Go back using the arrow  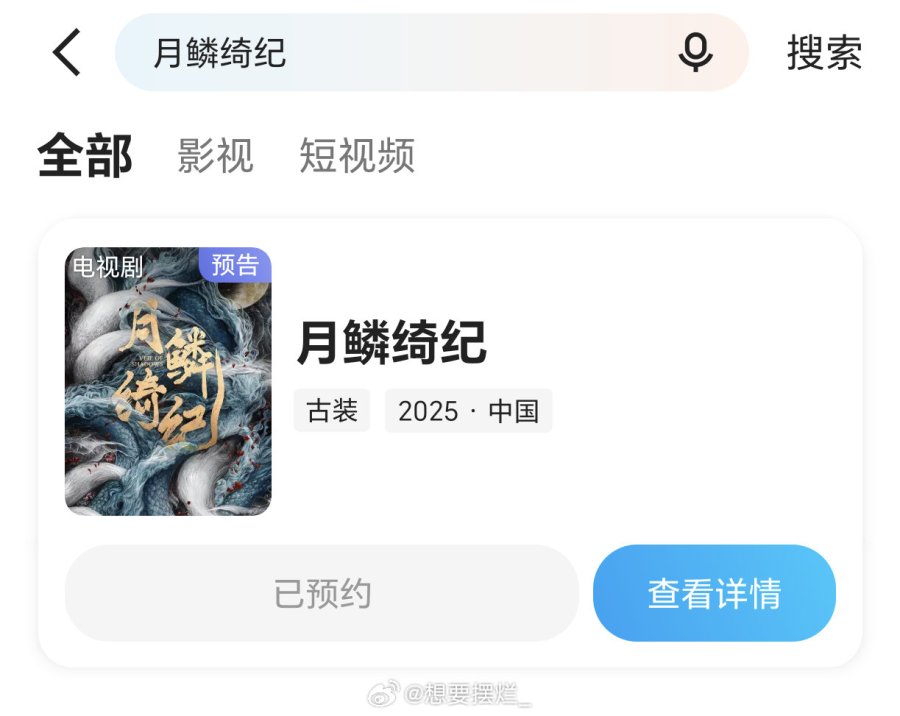(x=67, y=53)
